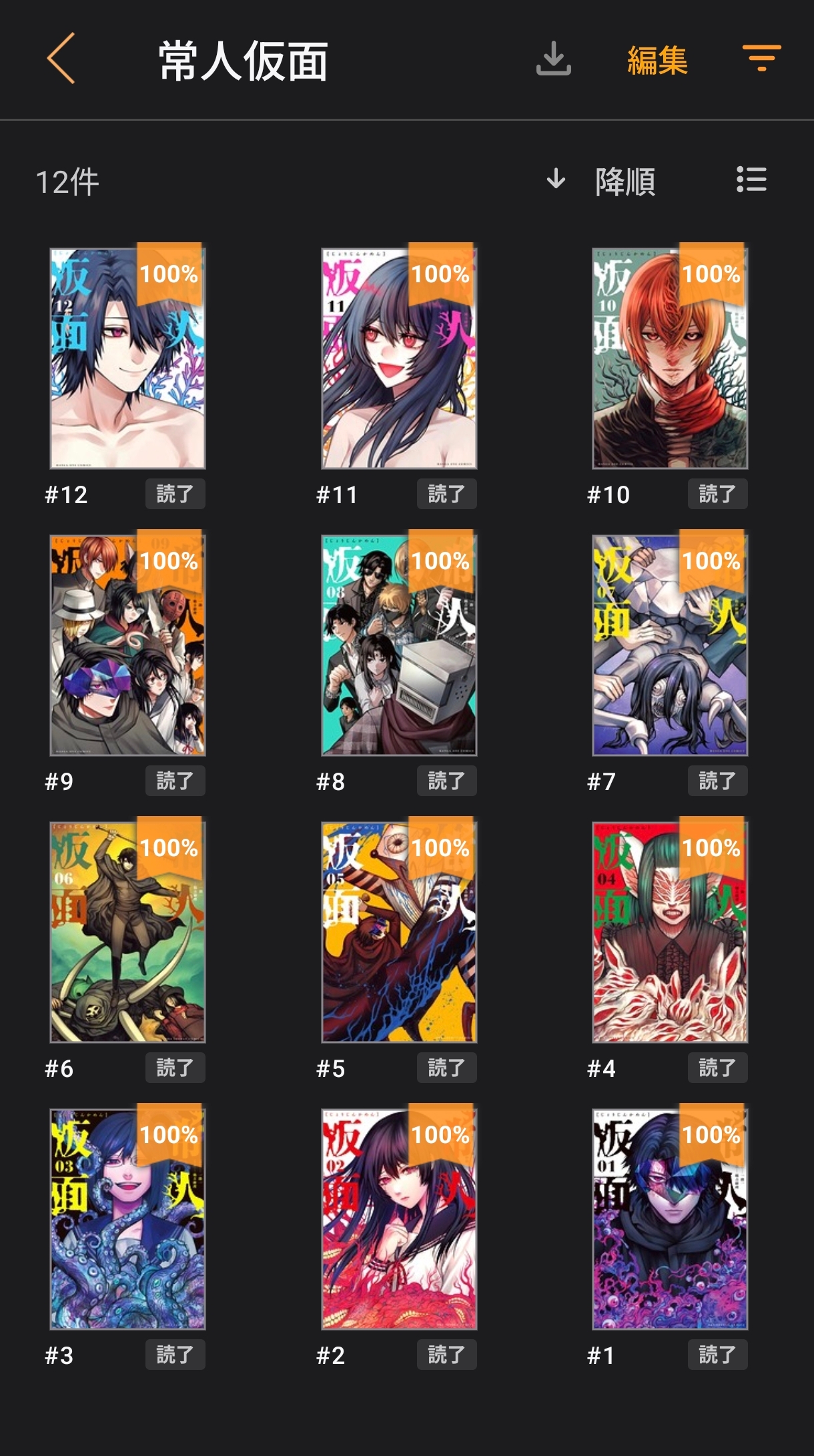Go back from 常人仮面 series page
This screenshot has height=1456, width=814.
61,59
